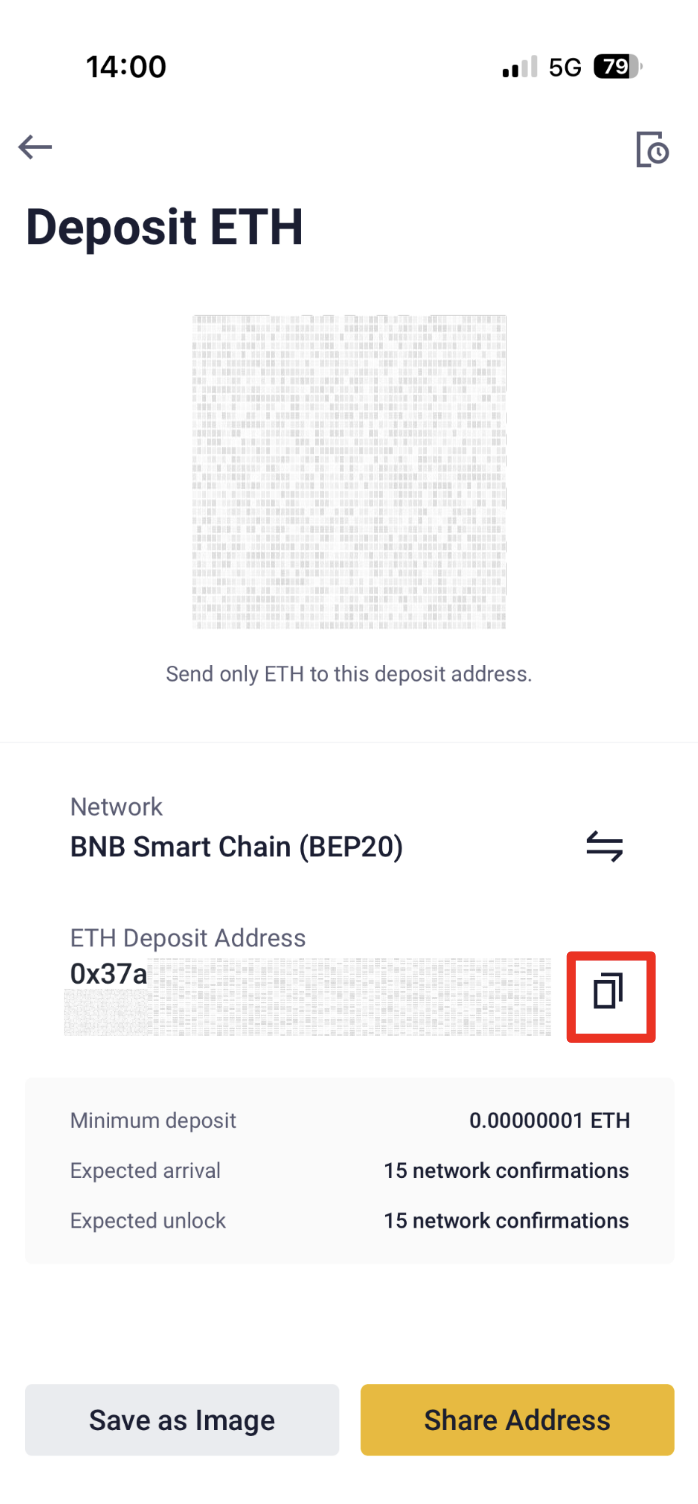Open deposit history icon

click(x=652, y=149)
